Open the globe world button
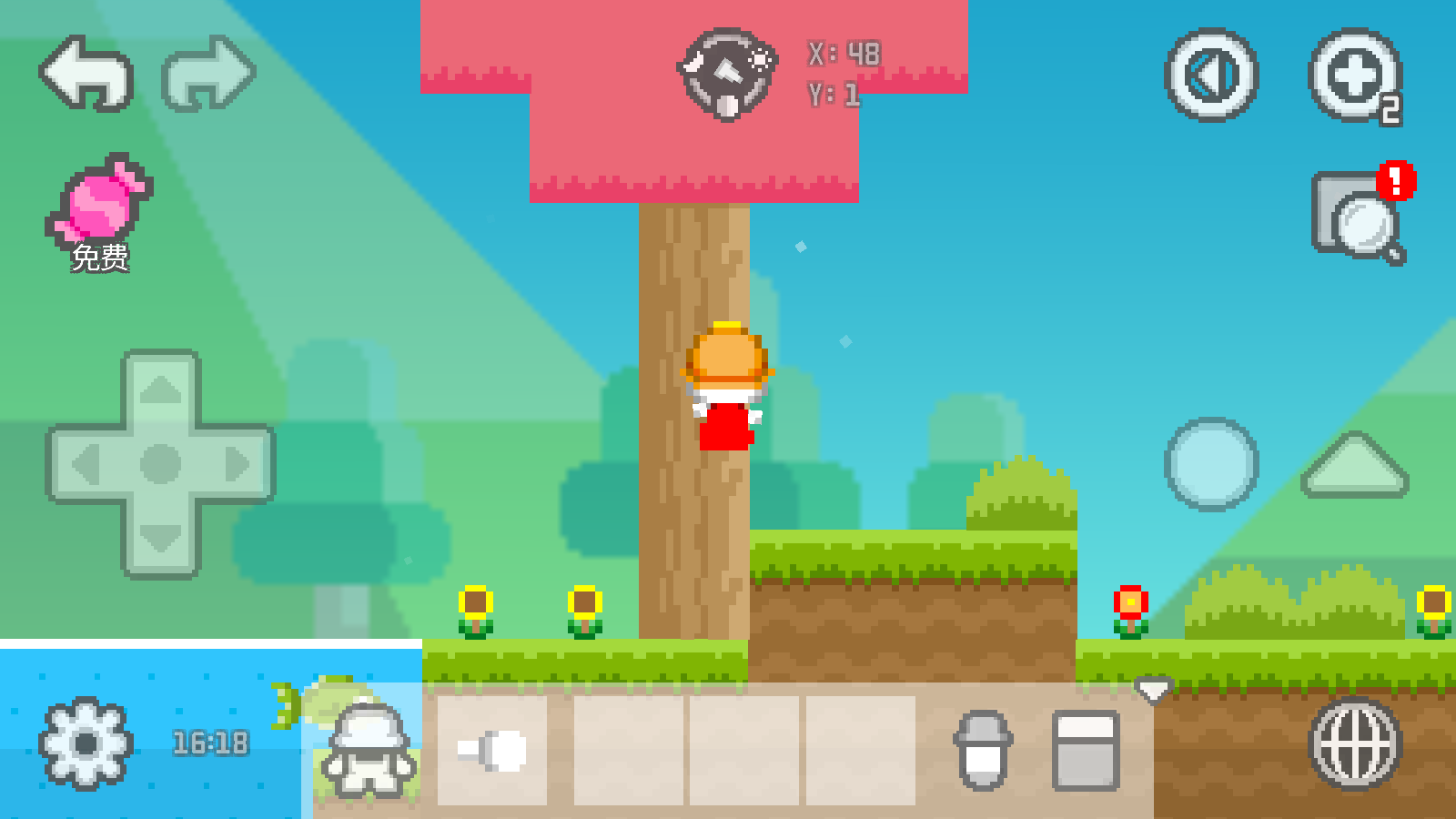 click(1354, 743)
